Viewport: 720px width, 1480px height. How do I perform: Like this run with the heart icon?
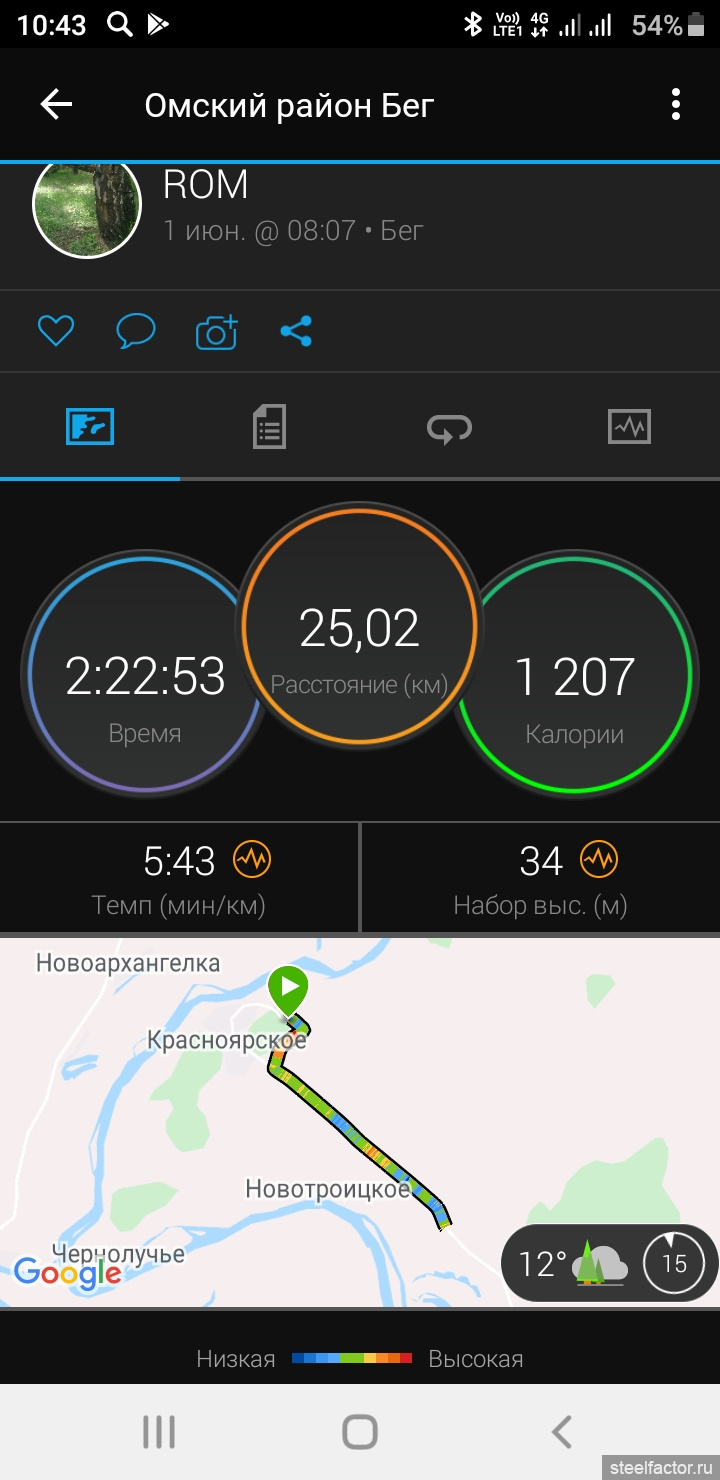56,331
